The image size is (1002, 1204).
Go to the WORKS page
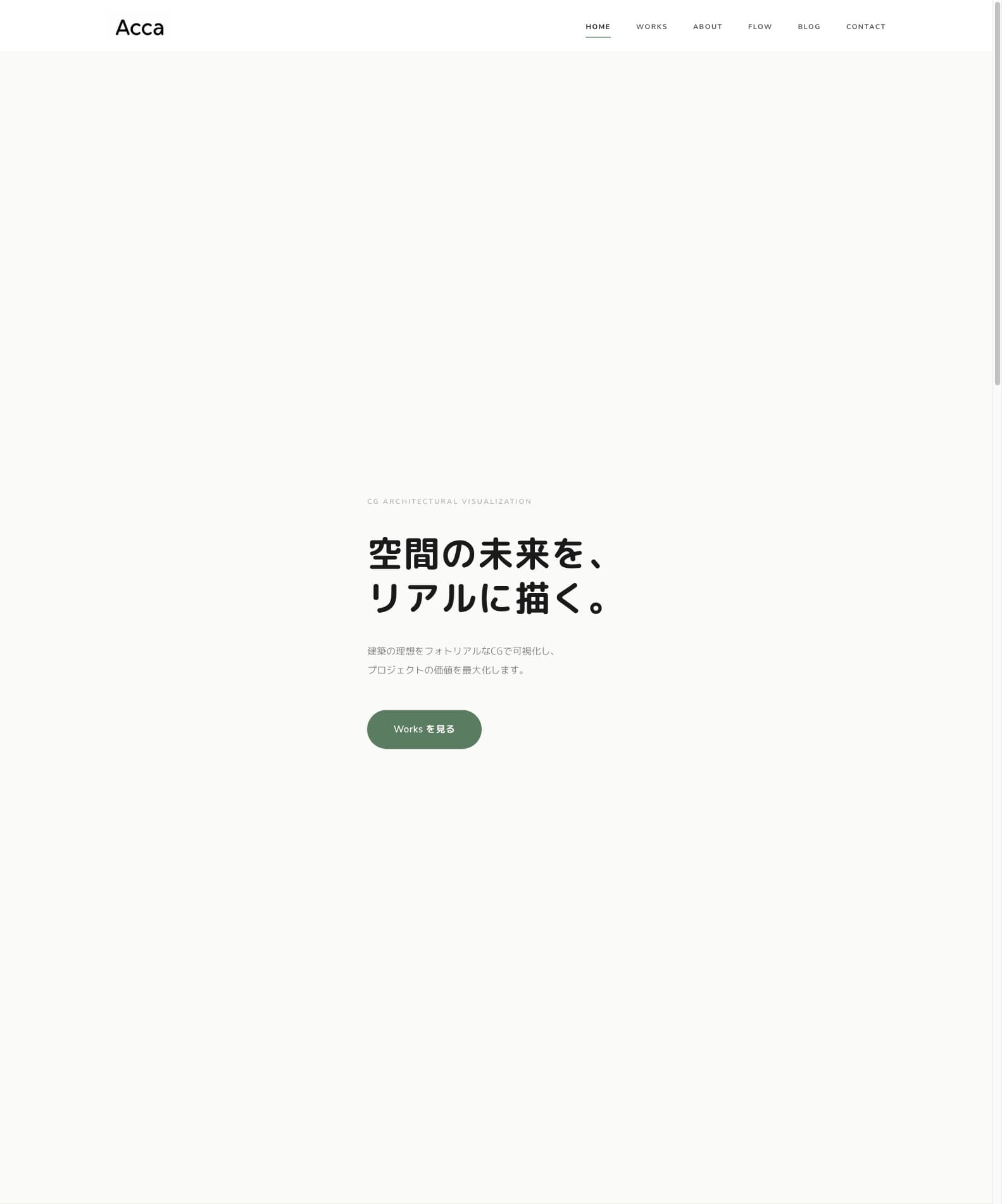coord(651,27)
